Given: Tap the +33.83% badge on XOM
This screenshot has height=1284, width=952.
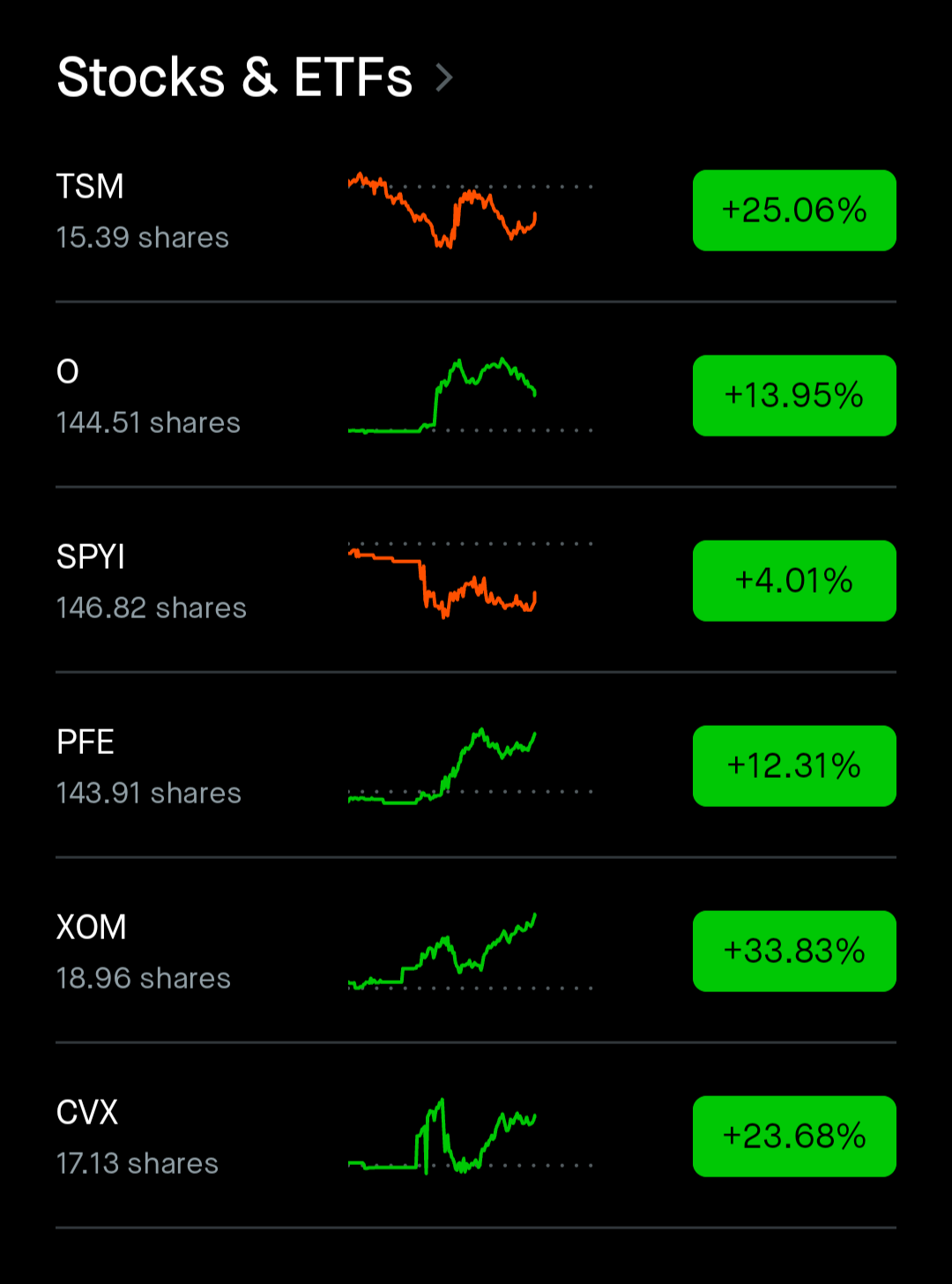Looking at the screenshot, I should pyautogui.click(x=794, y=952).
